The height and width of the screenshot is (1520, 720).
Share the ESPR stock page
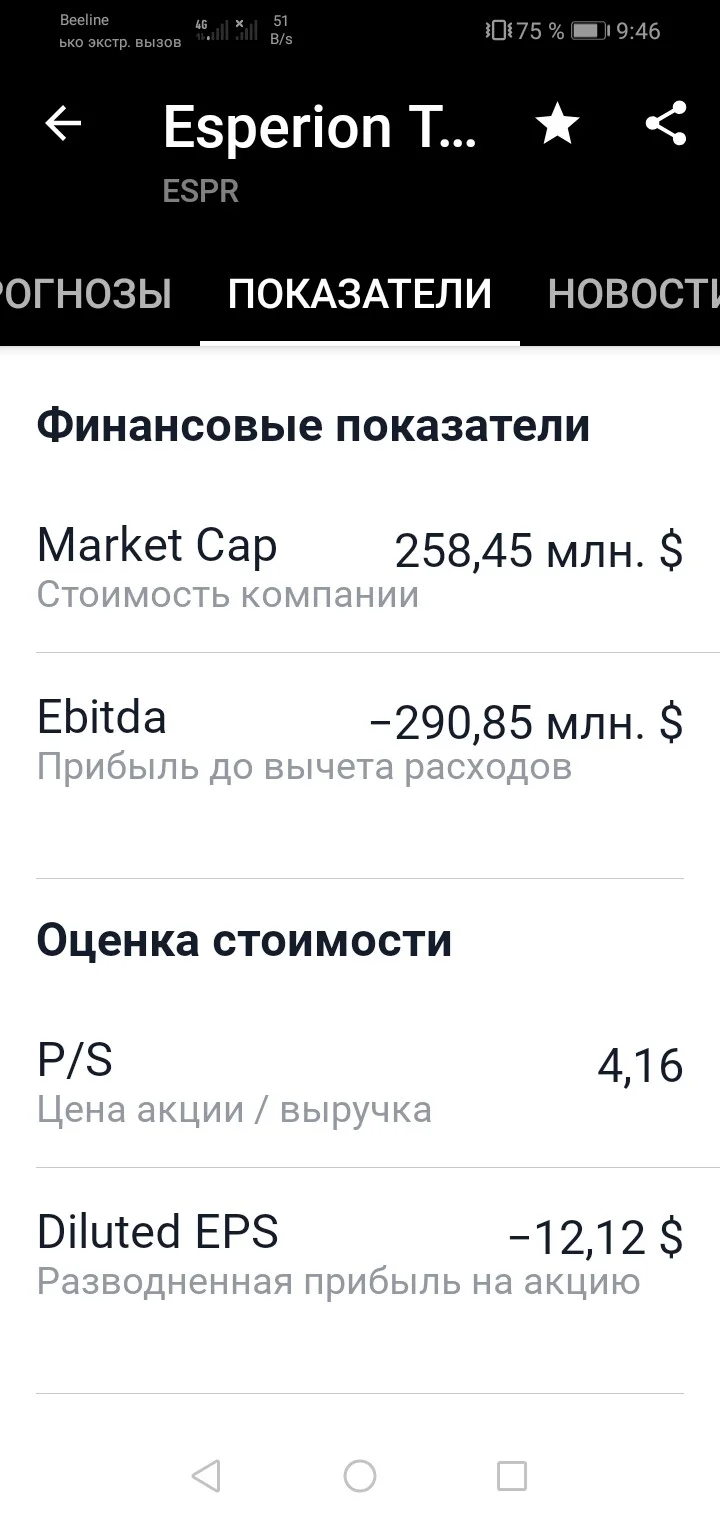click(666, 124)
